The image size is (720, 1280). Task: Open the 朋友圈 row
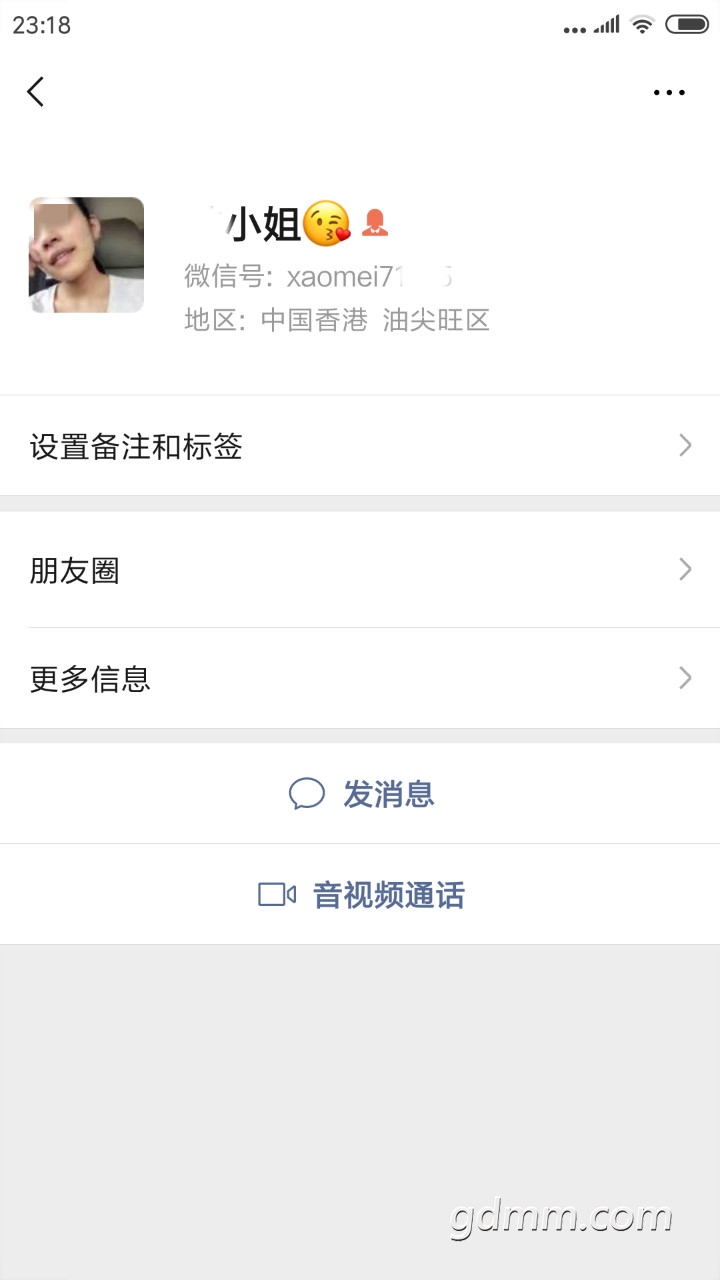pos(360,571)
